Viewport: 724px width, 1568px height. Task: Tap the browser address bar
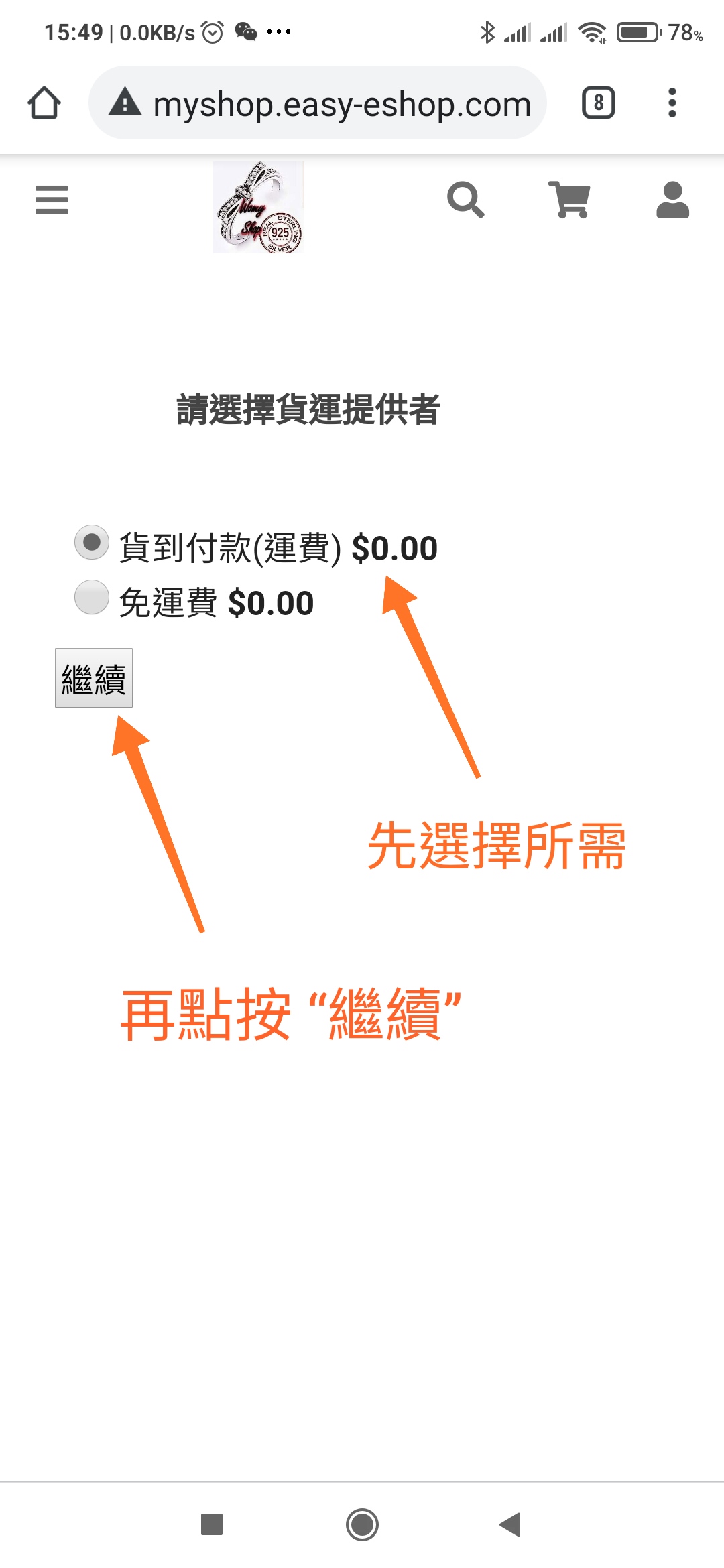318,103
